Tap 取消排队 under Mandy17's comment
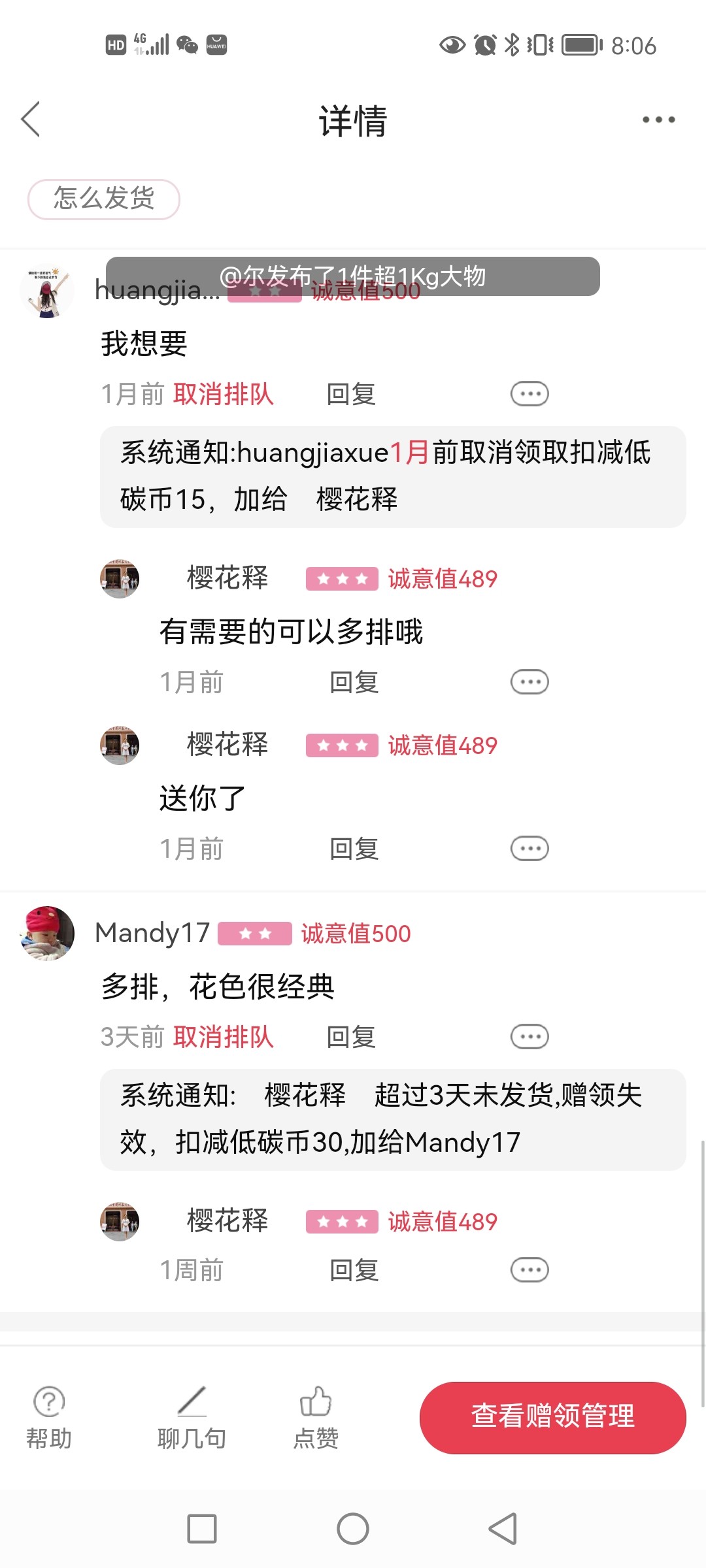Screen dimensions: 706x1568 (223, 1037)
